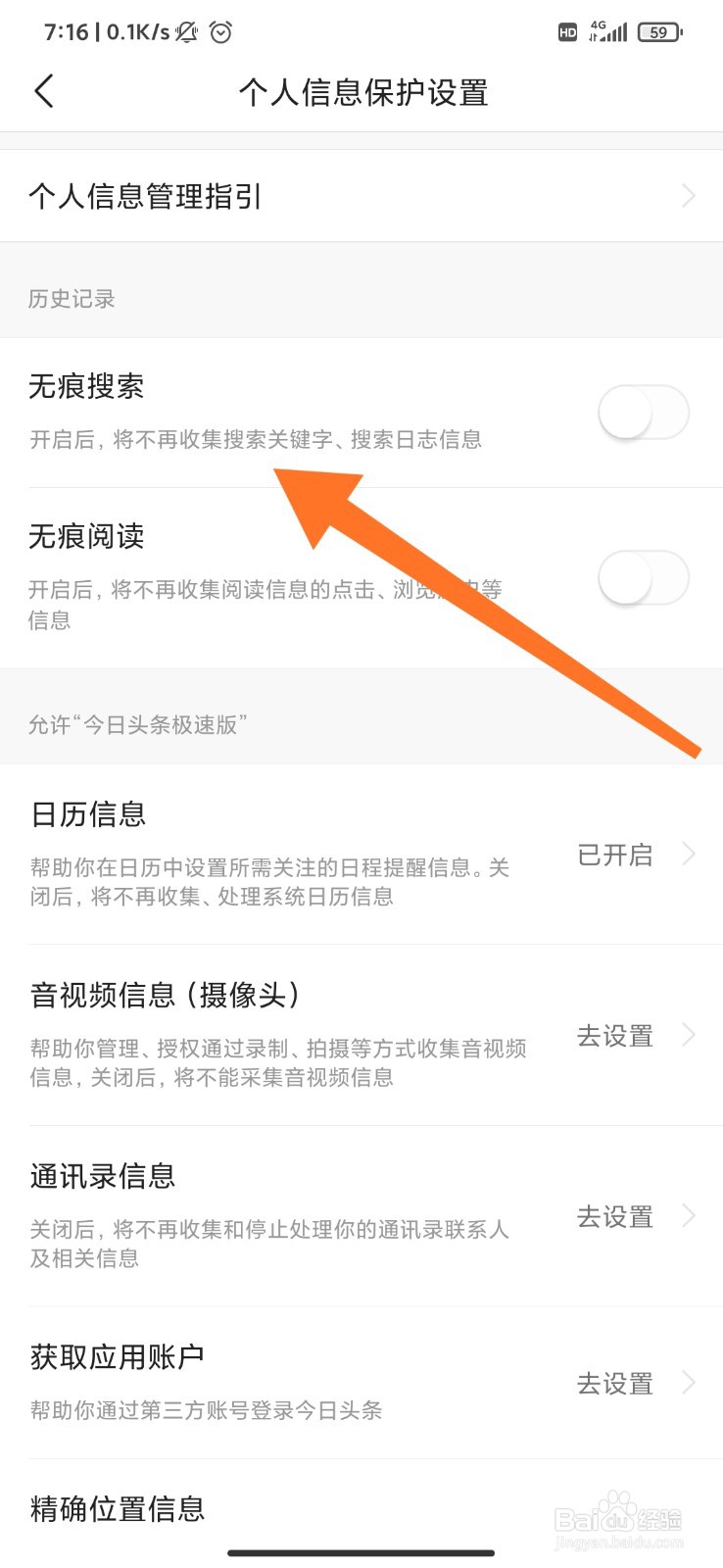The image size is (723, 1568).
Task: Select the 历史记录 section header
Action: [x=71, y=299]
